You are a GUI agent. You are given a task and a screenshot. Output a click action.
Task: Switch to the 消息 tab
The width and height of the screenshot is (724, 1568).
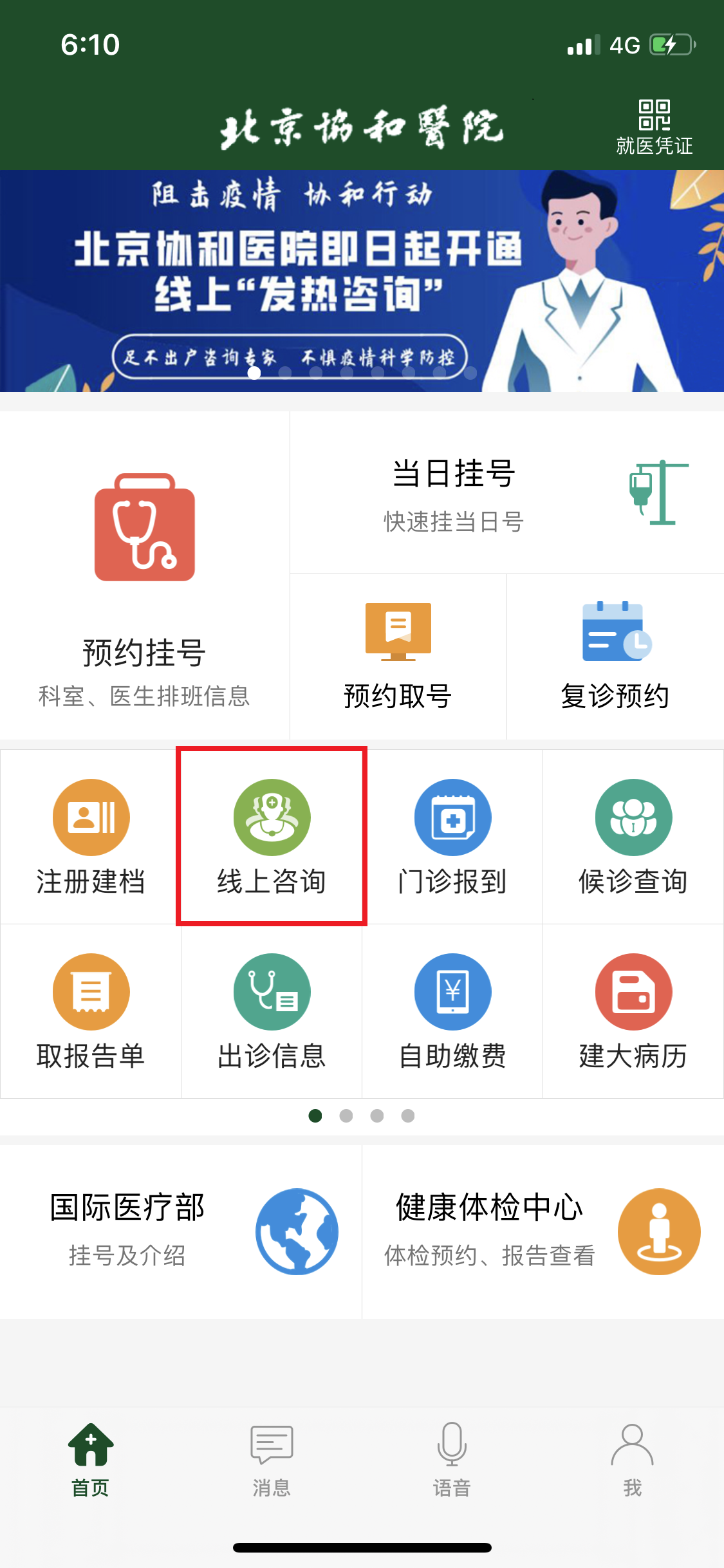[x=272, y=1460]
